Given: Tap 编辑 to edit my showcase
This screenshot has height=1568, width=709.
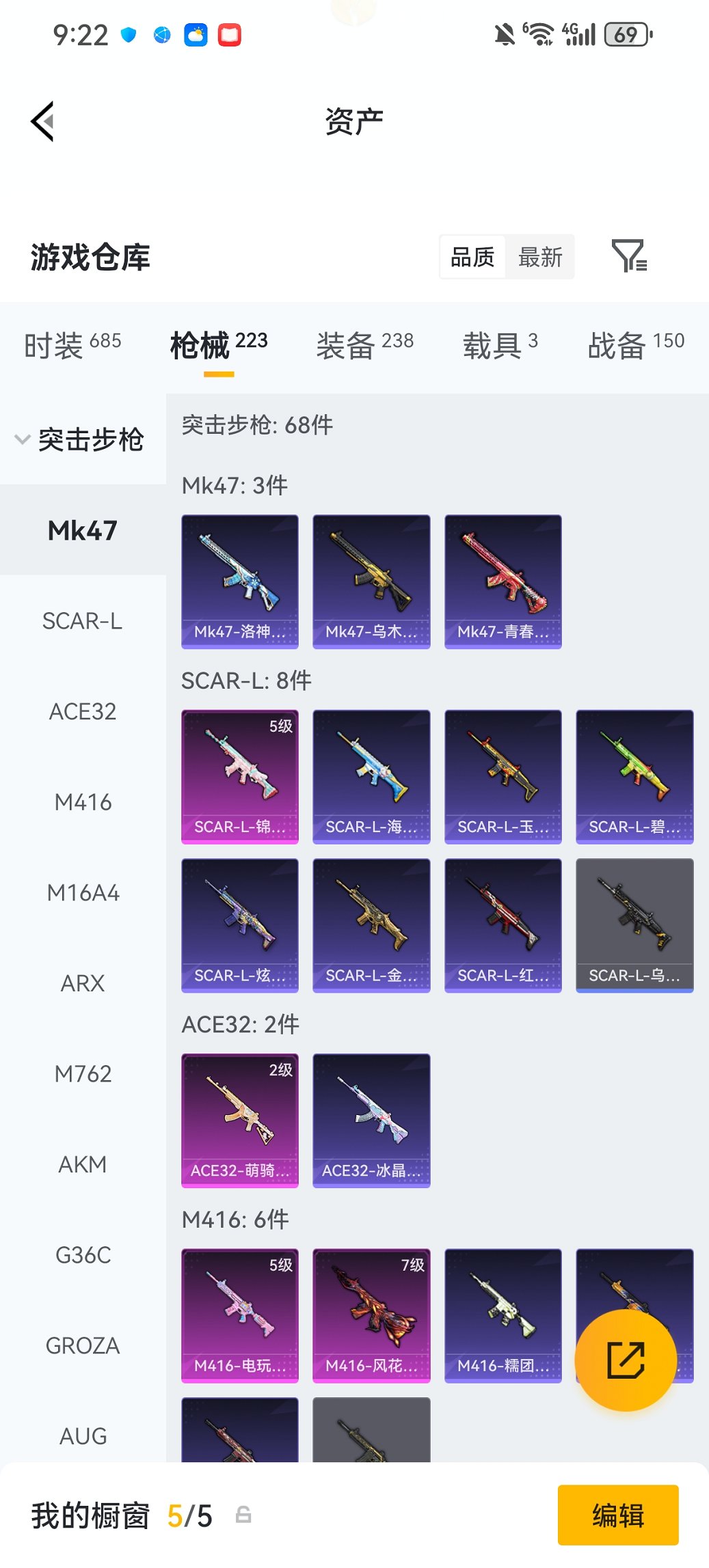Looking at the screenshot, I should (x=618, y=1515).
